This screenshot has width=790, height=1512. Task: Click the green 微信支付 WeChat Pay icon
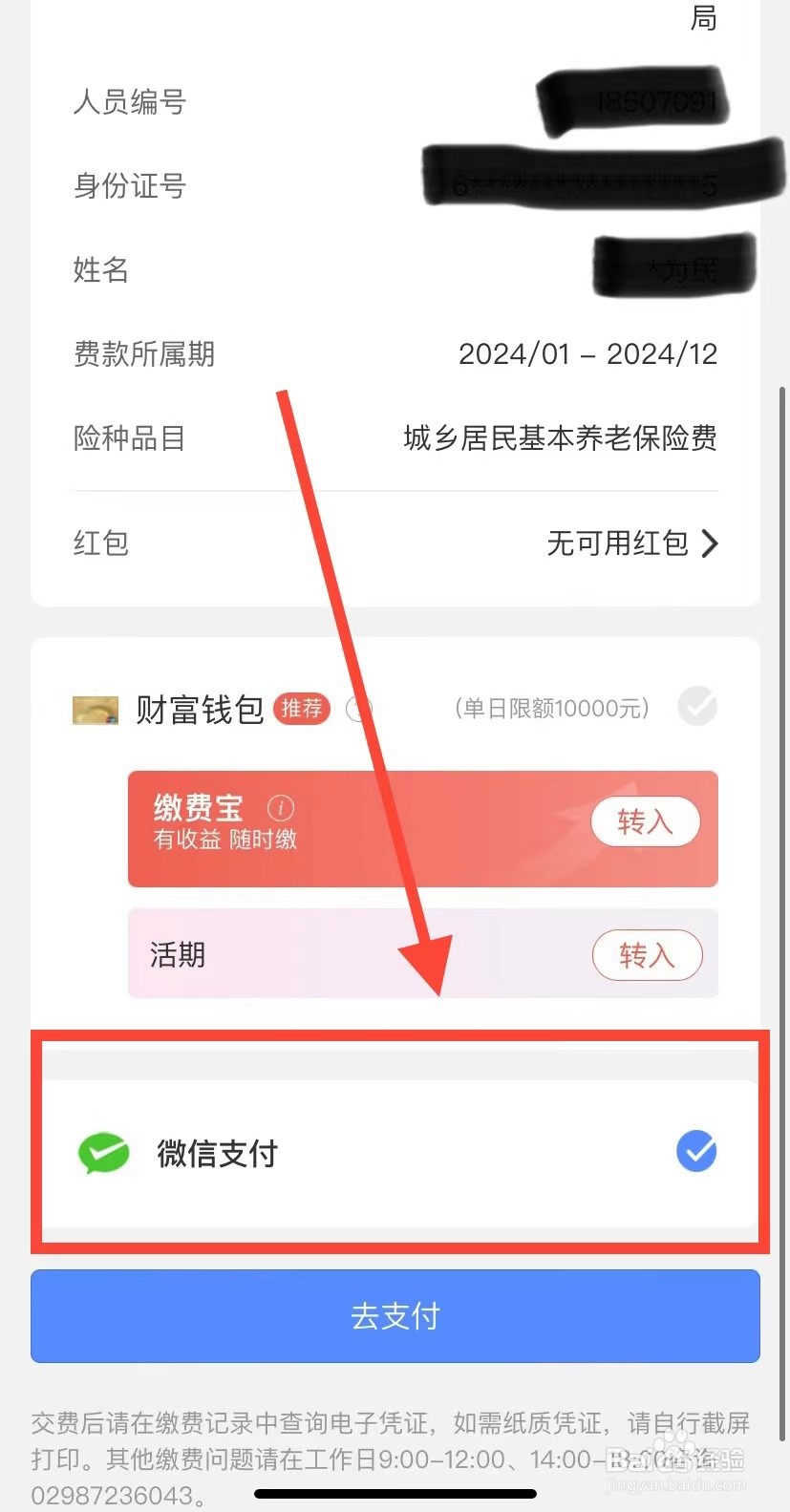click(103, 1152)
